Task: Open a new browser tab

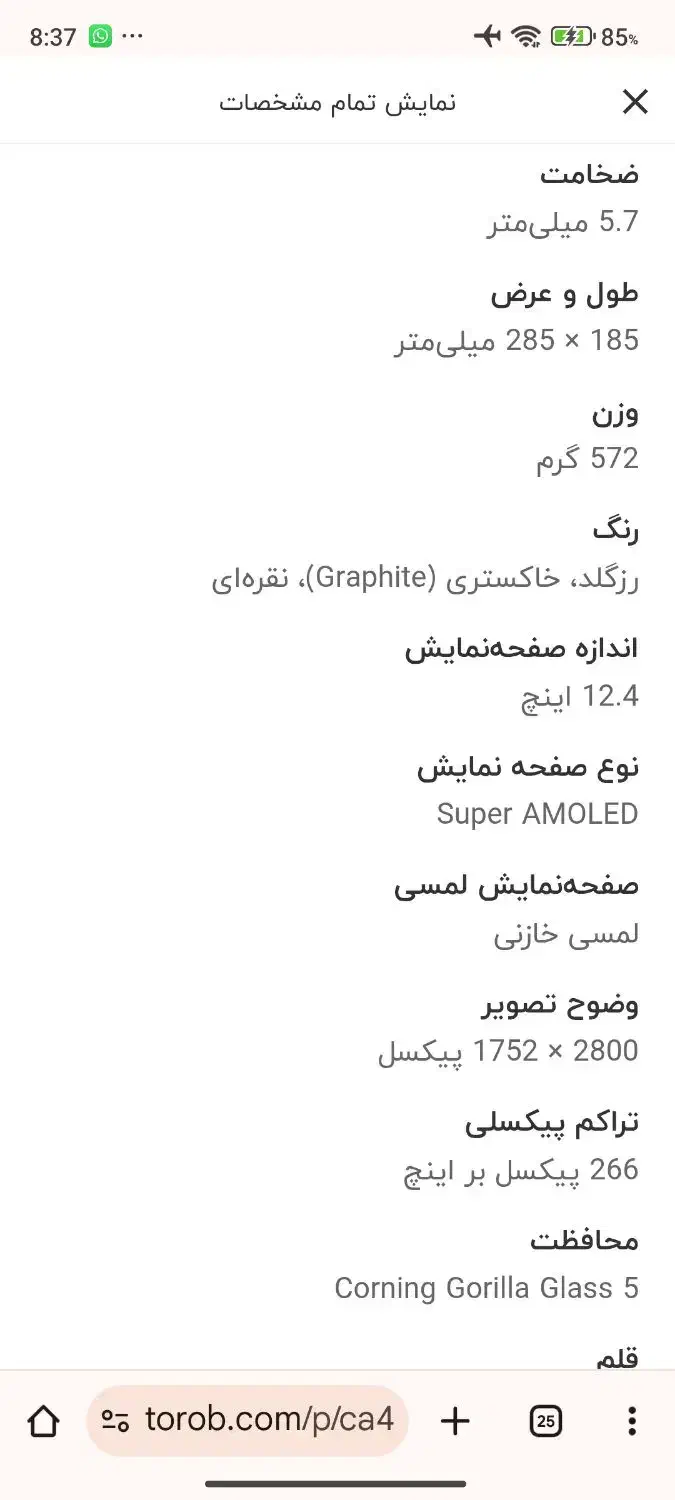Action: [x=455, y=1421]
